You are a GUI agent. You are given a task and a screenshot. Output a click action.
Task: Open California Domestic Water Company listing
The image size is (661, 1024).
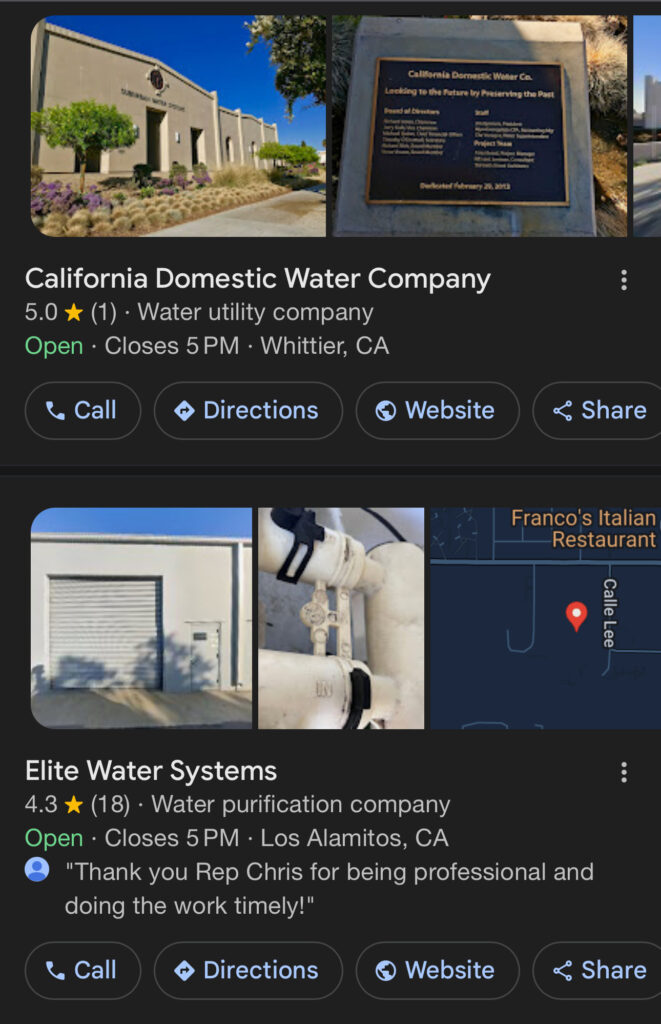[258, 279]
